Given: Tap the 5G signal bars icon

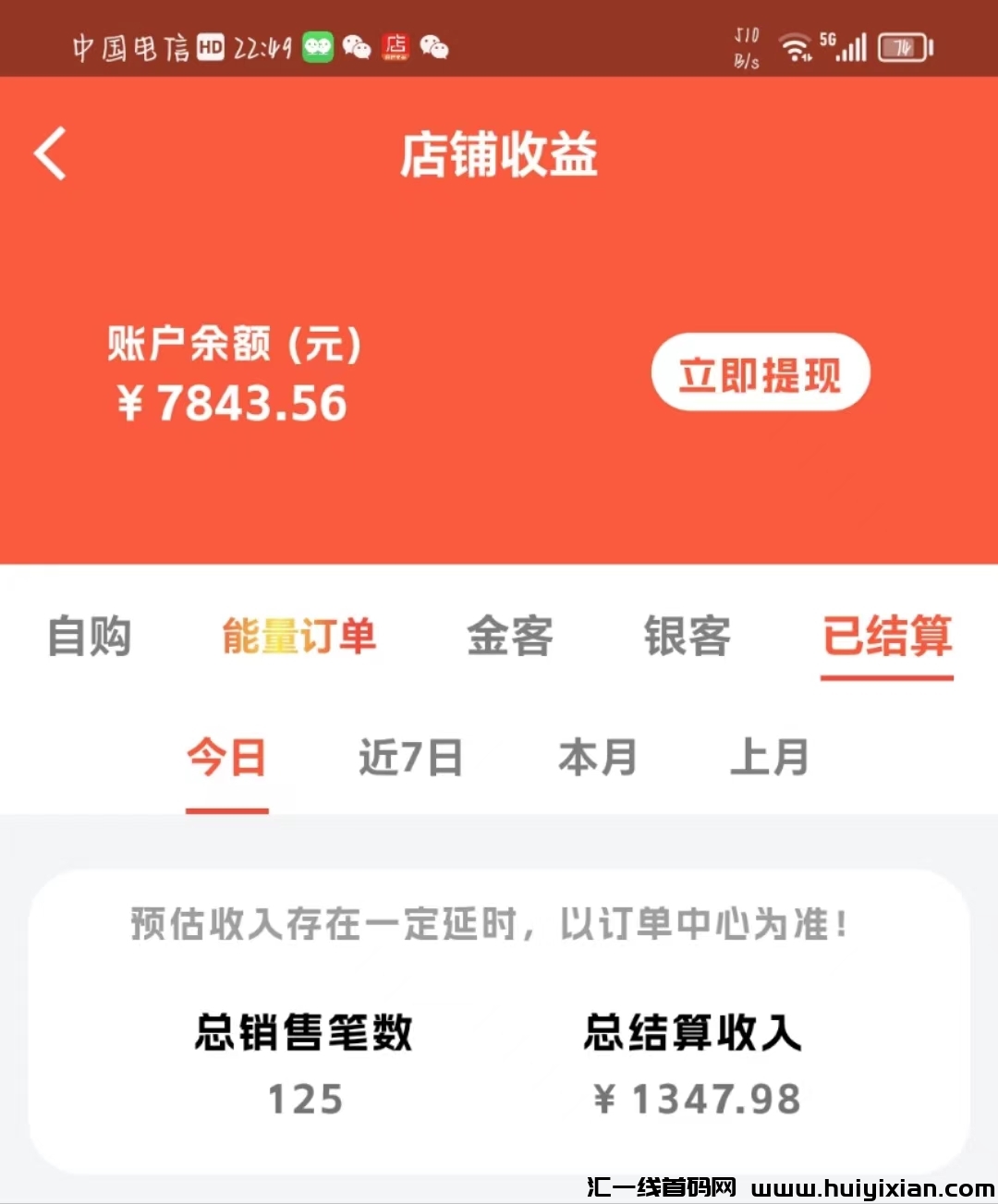Looking at the screenshot, I should pos(851,47).
